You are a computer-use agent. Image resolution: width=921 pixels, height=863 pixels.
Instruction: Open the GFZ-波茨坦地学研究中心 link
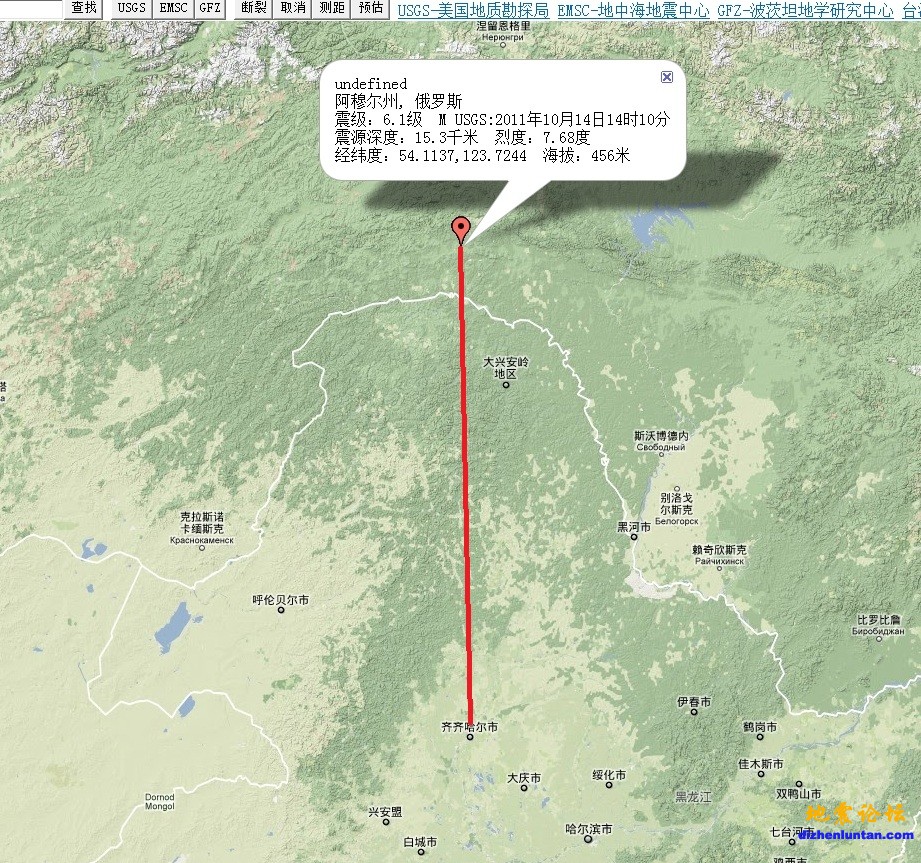coord(804,11)
